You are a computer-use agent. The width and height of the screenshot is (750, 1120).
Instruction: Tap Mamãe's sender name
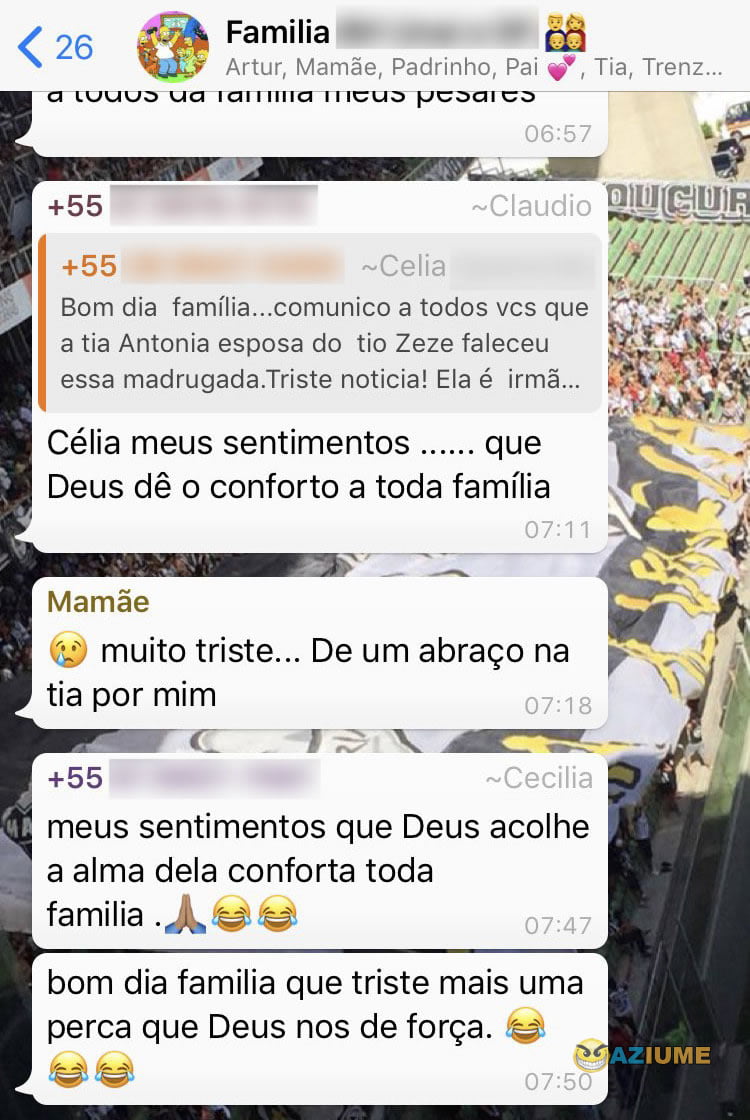coord(98,602)
